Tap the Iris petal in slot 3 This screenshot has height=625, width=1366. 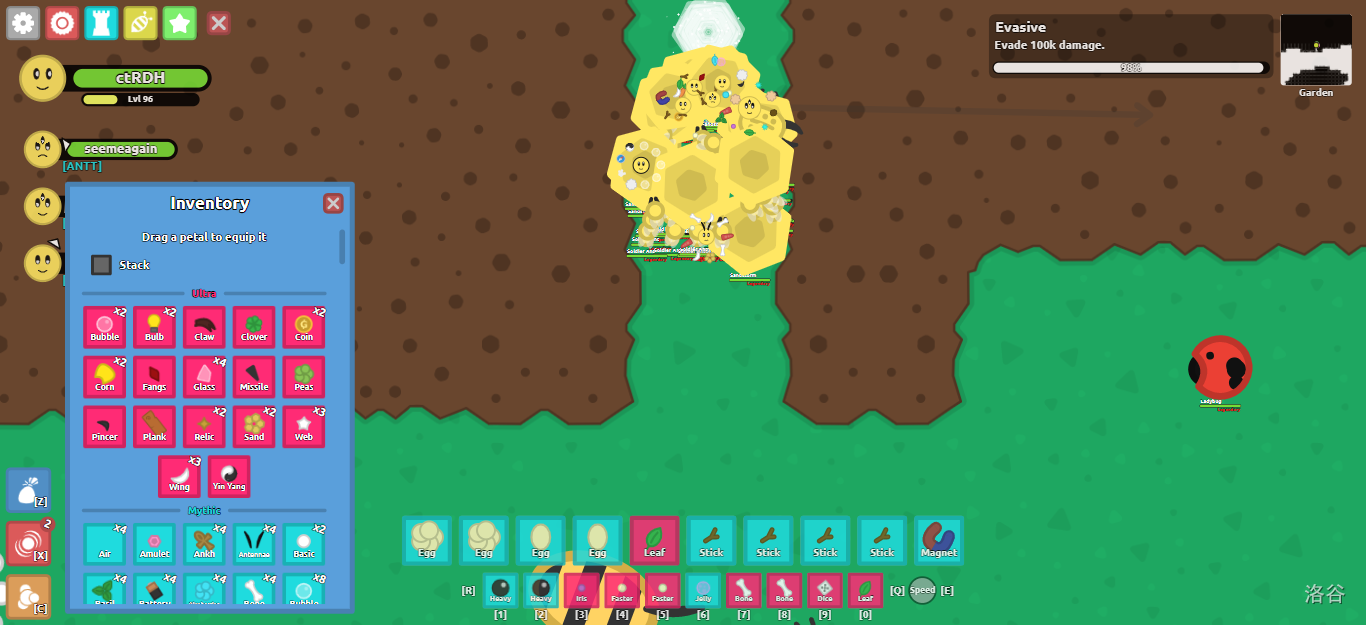(581, 590)
